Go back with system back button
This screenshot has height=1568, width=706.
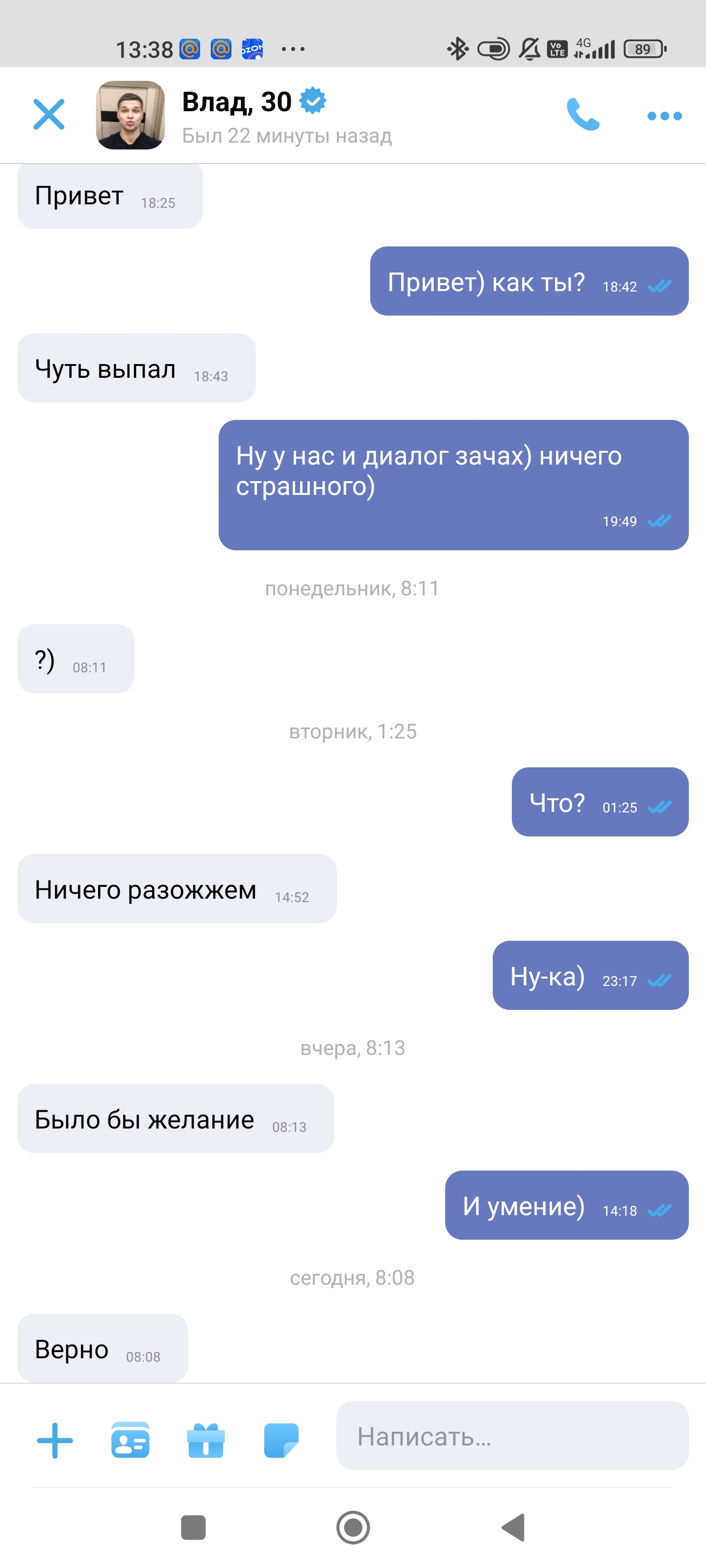click(513, 1527)
